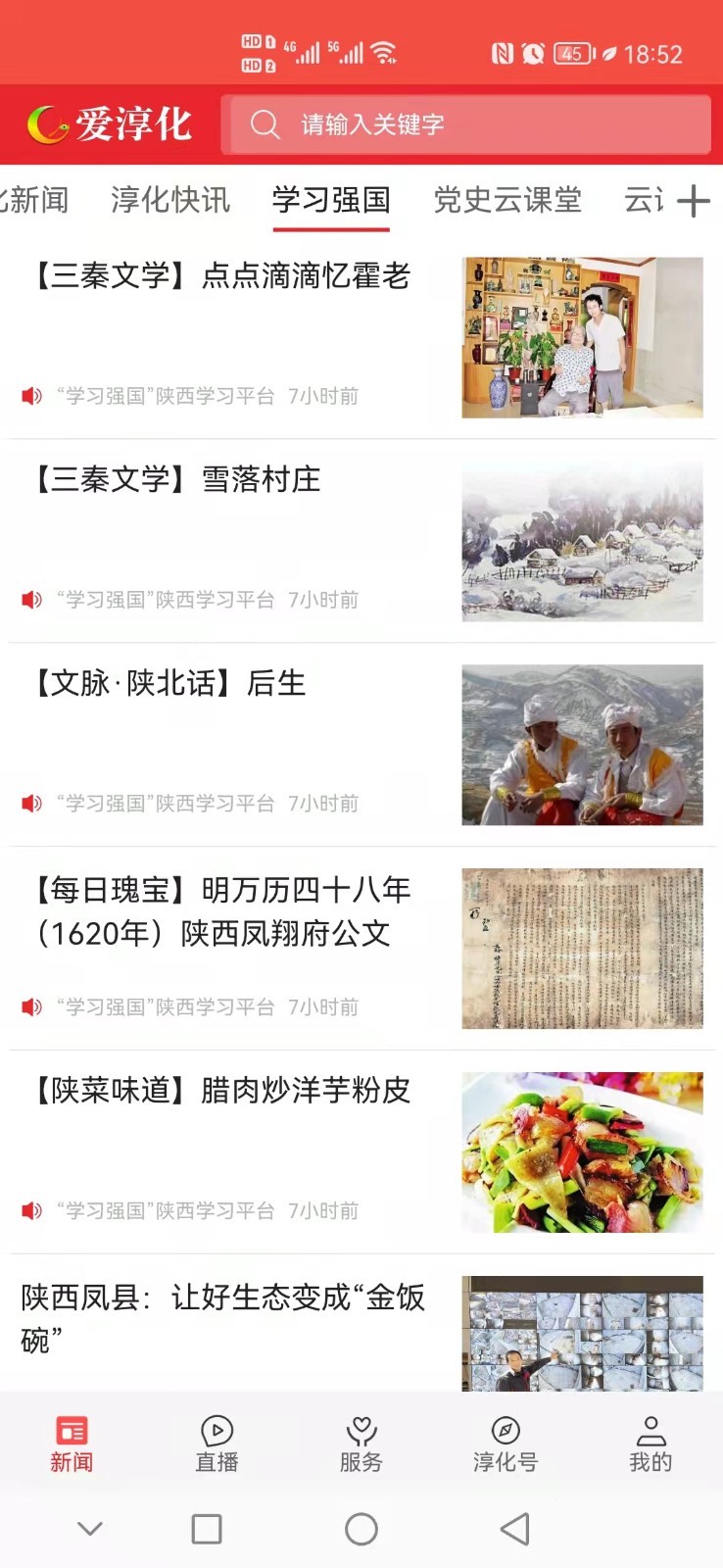Tap the search magnifier icon
The width and height of the screenshot is (723, 1568).
click(x=265, y=124)
